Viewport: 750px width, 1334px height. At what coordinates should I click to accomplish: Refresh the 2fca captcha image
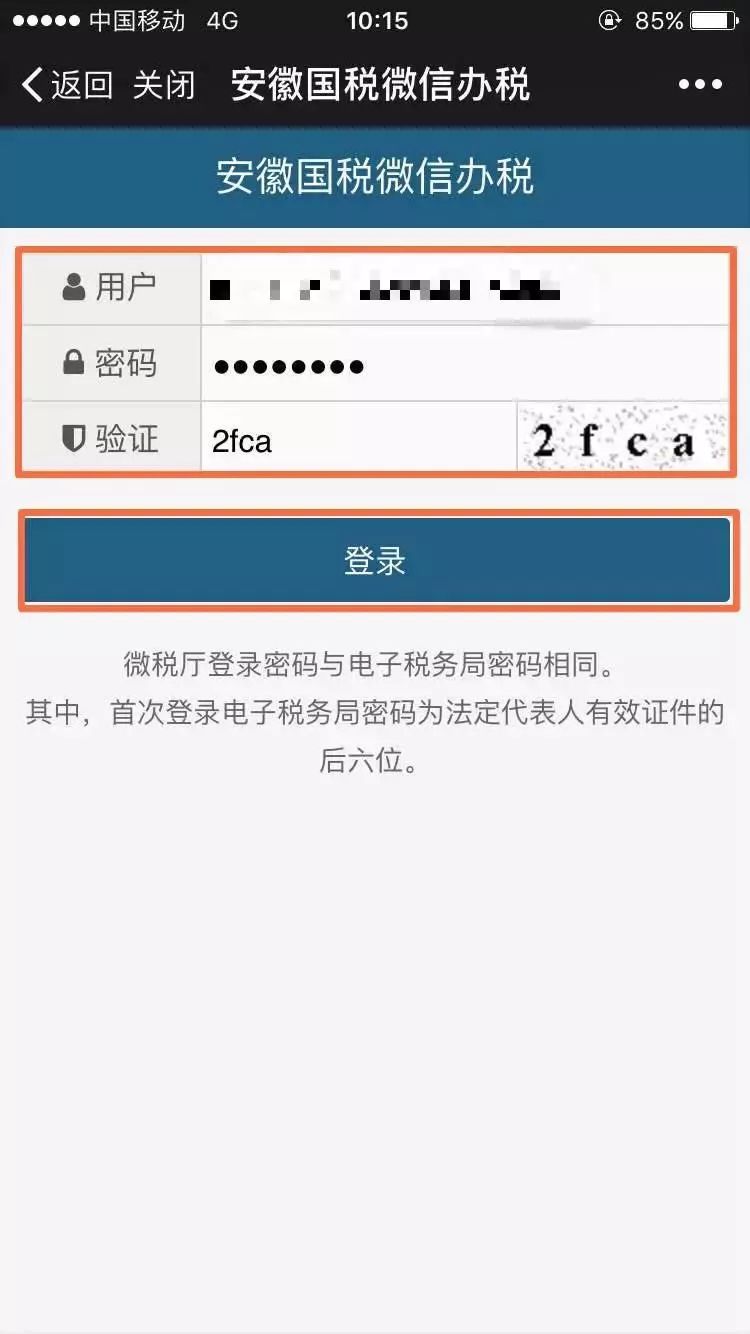(622, 438)
